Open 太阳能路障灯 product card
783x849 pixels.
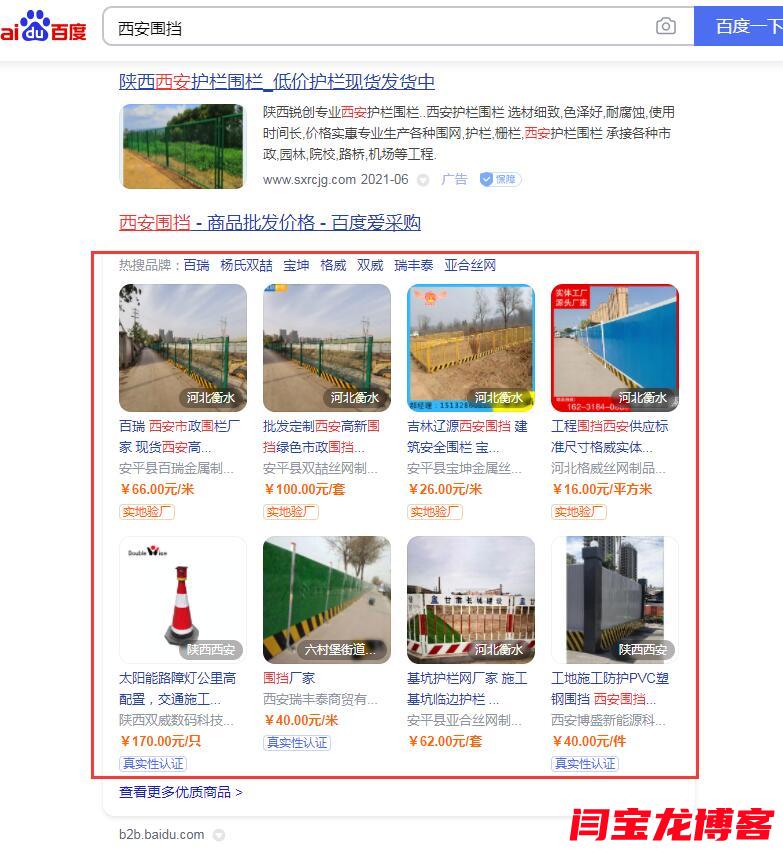pos(183,600)
